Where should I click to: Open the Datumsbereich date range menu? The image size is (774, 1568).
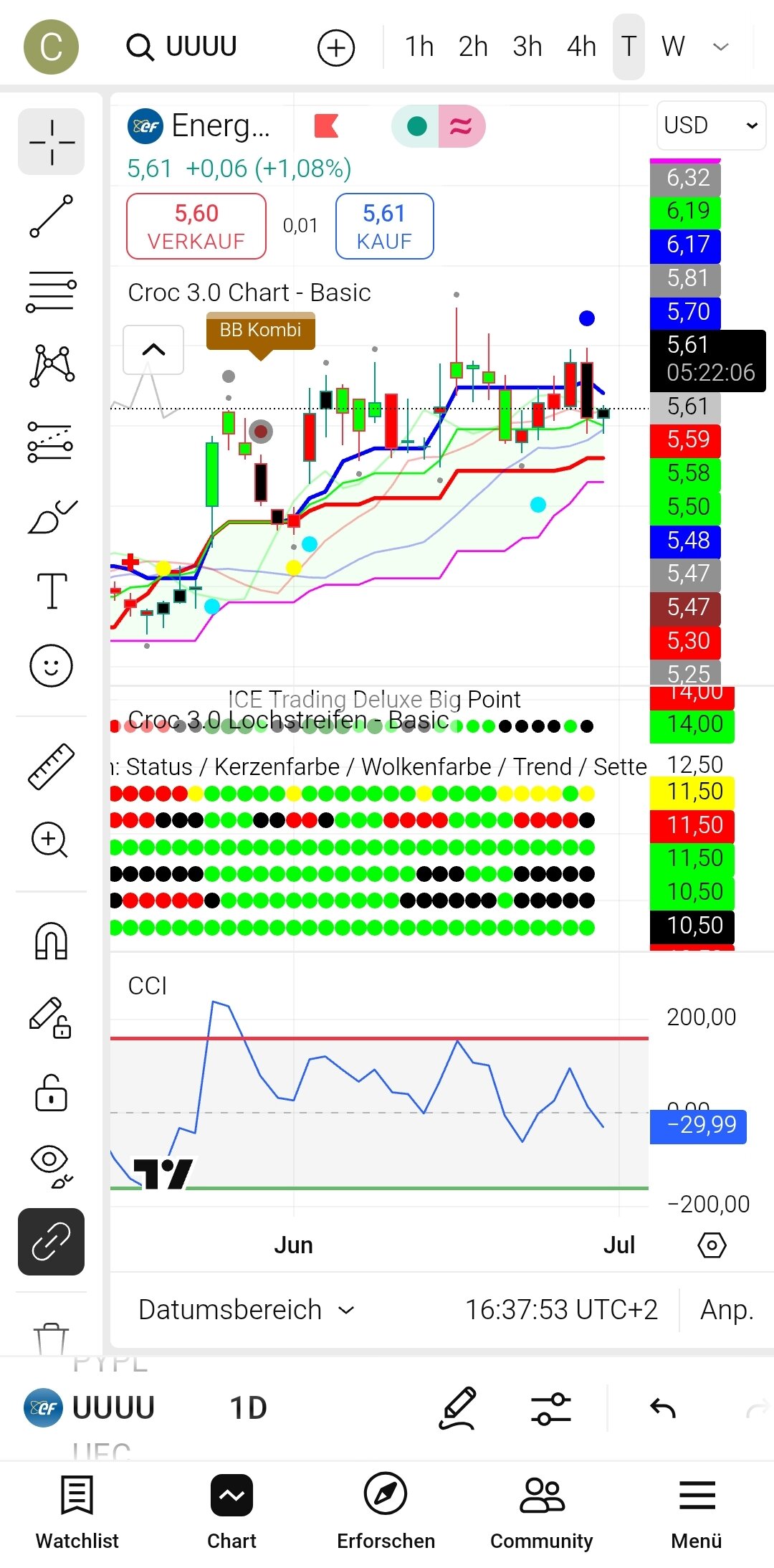246,1310
